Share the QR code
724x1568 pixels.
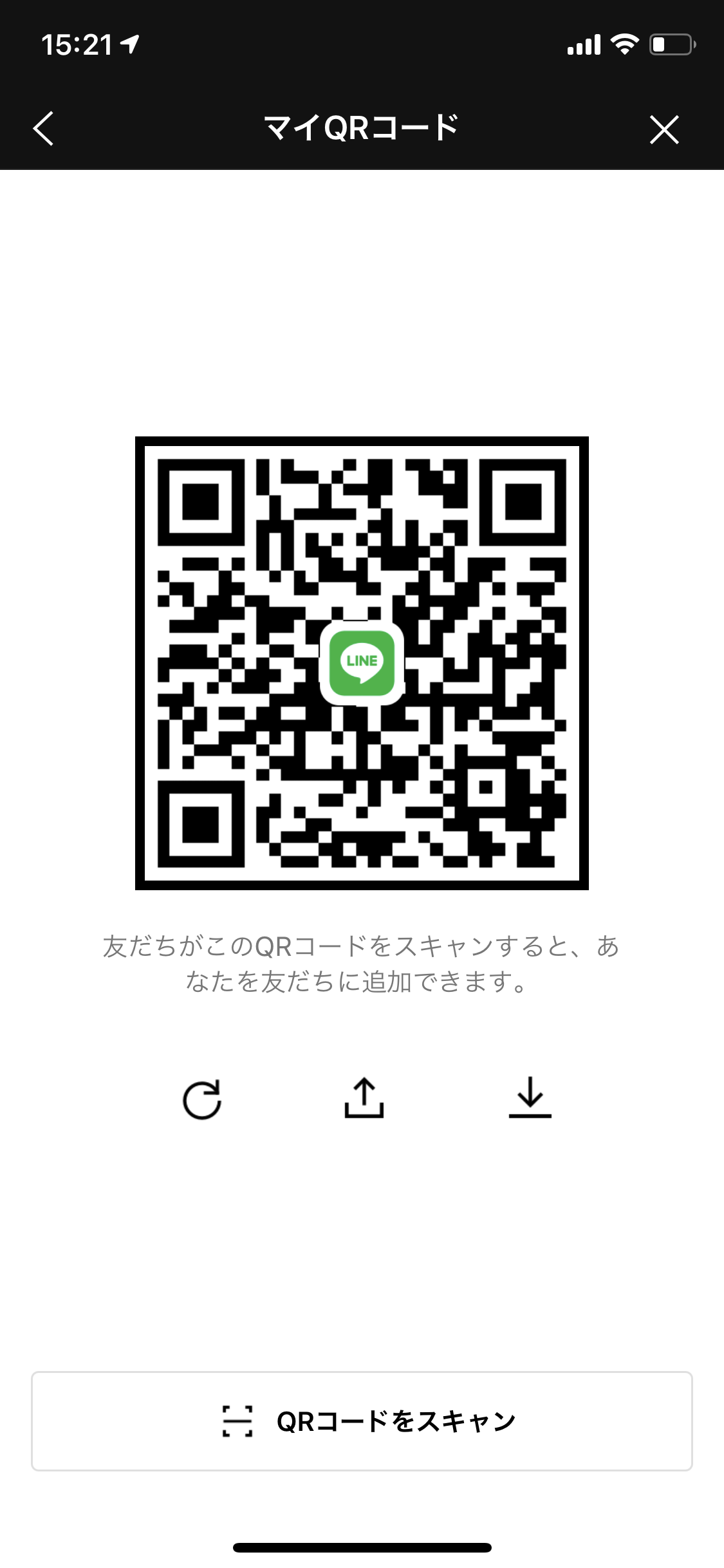point(364,1098)
